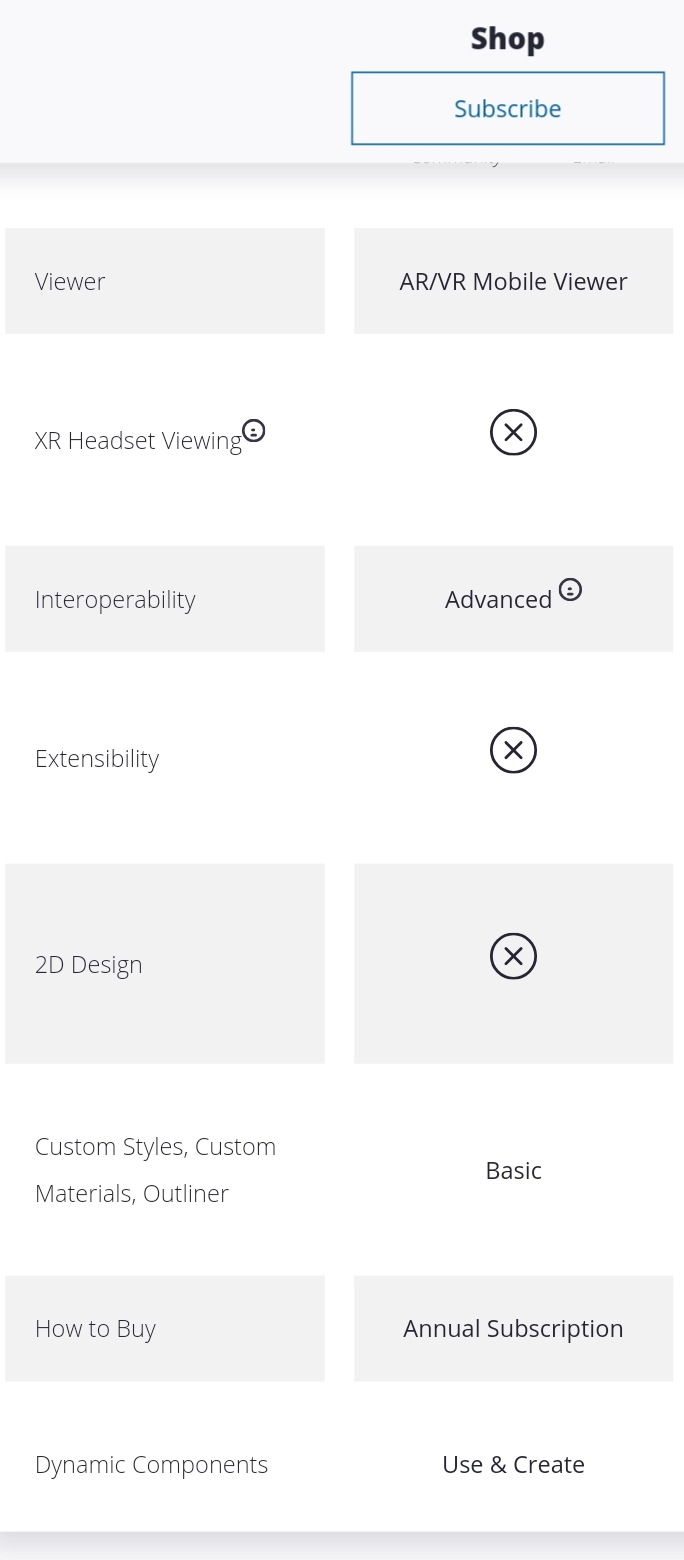Open info icon next to XR Headset Viewing
Viewport: 684px width, 1560px height.
(254, 431)
